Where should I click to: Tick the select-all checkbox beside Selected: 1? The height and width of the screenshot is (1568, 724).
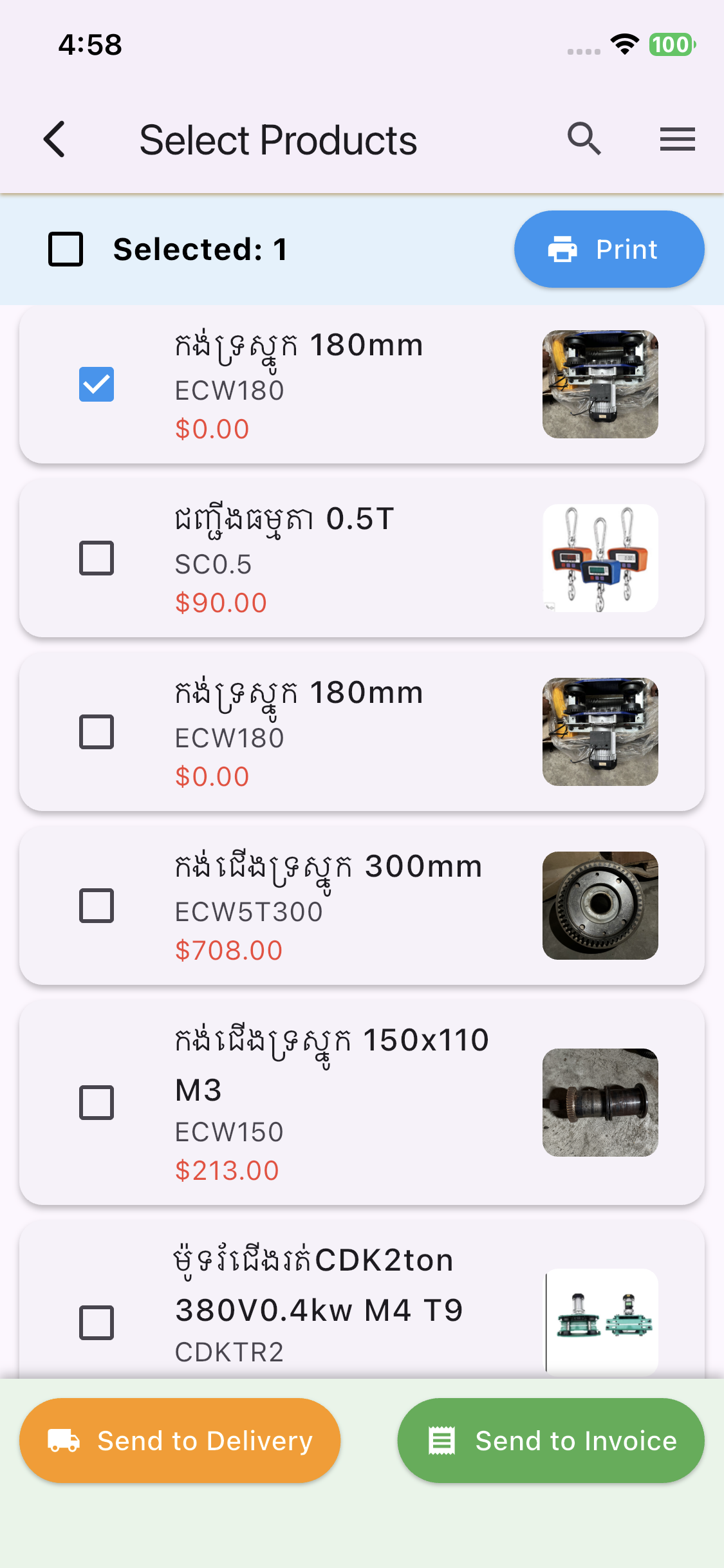[x=66, y=249]
